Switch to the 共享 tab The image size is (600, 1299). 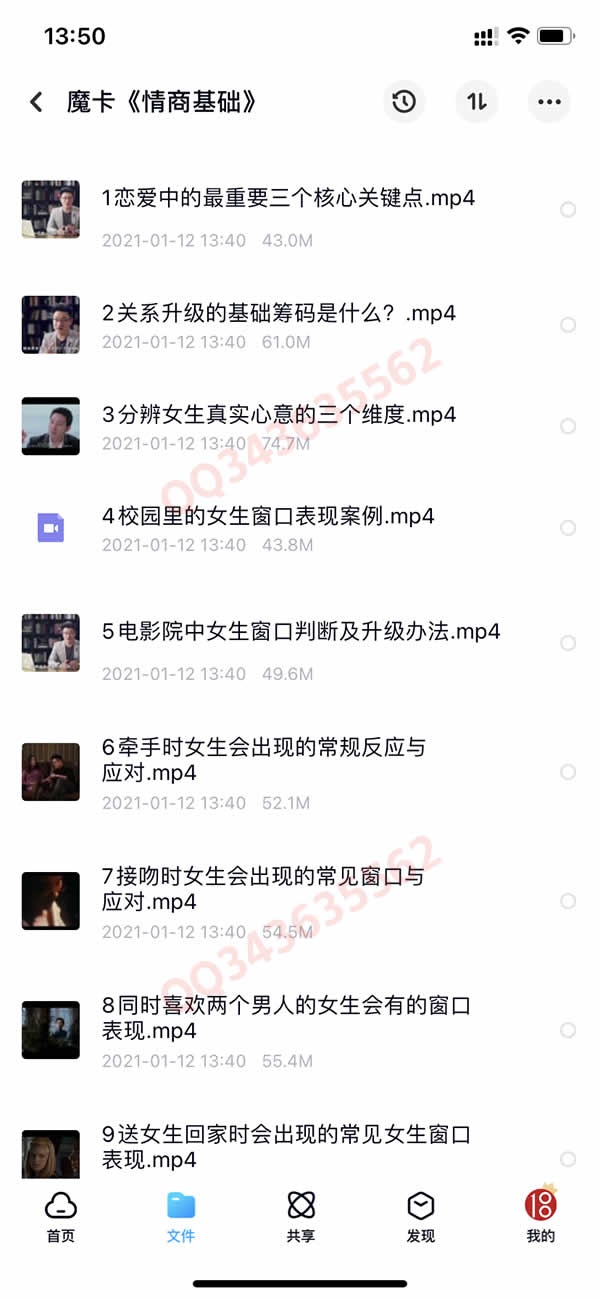coord(301,1216)
